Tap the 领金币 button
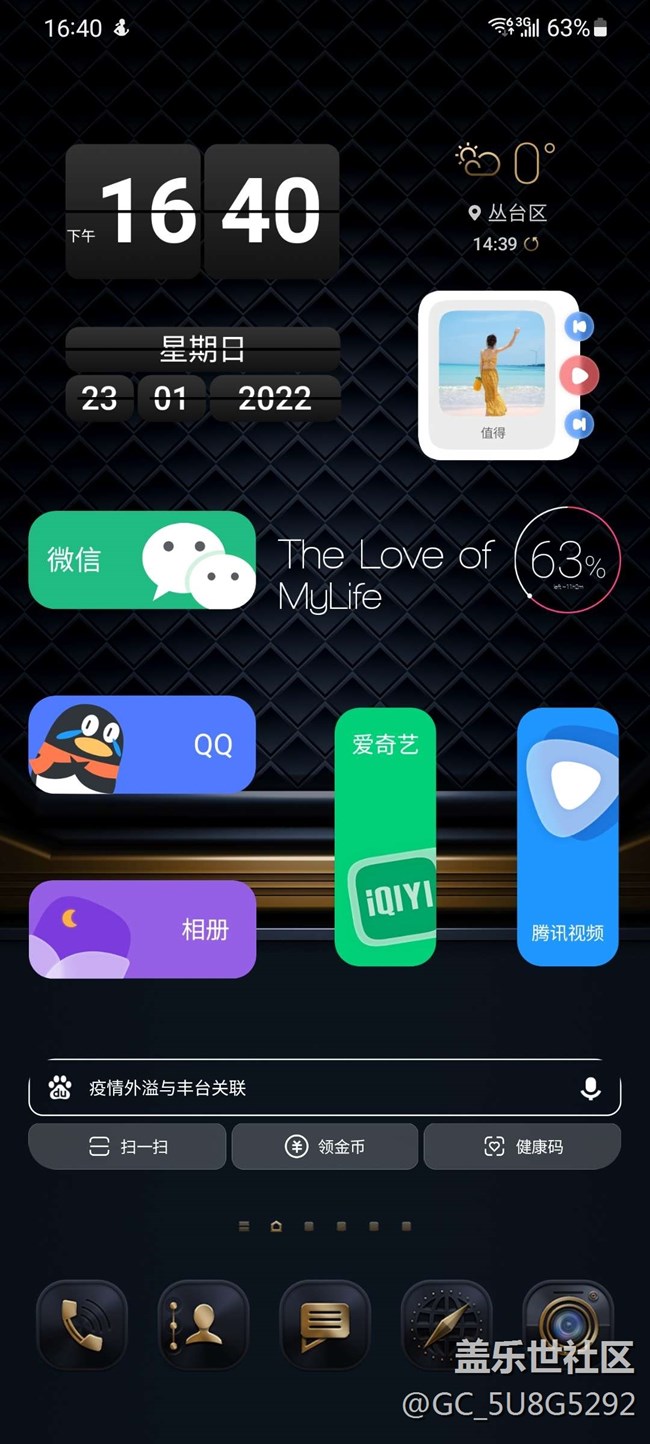This screenshot has width=650, height=1444. coord(325,1147)
